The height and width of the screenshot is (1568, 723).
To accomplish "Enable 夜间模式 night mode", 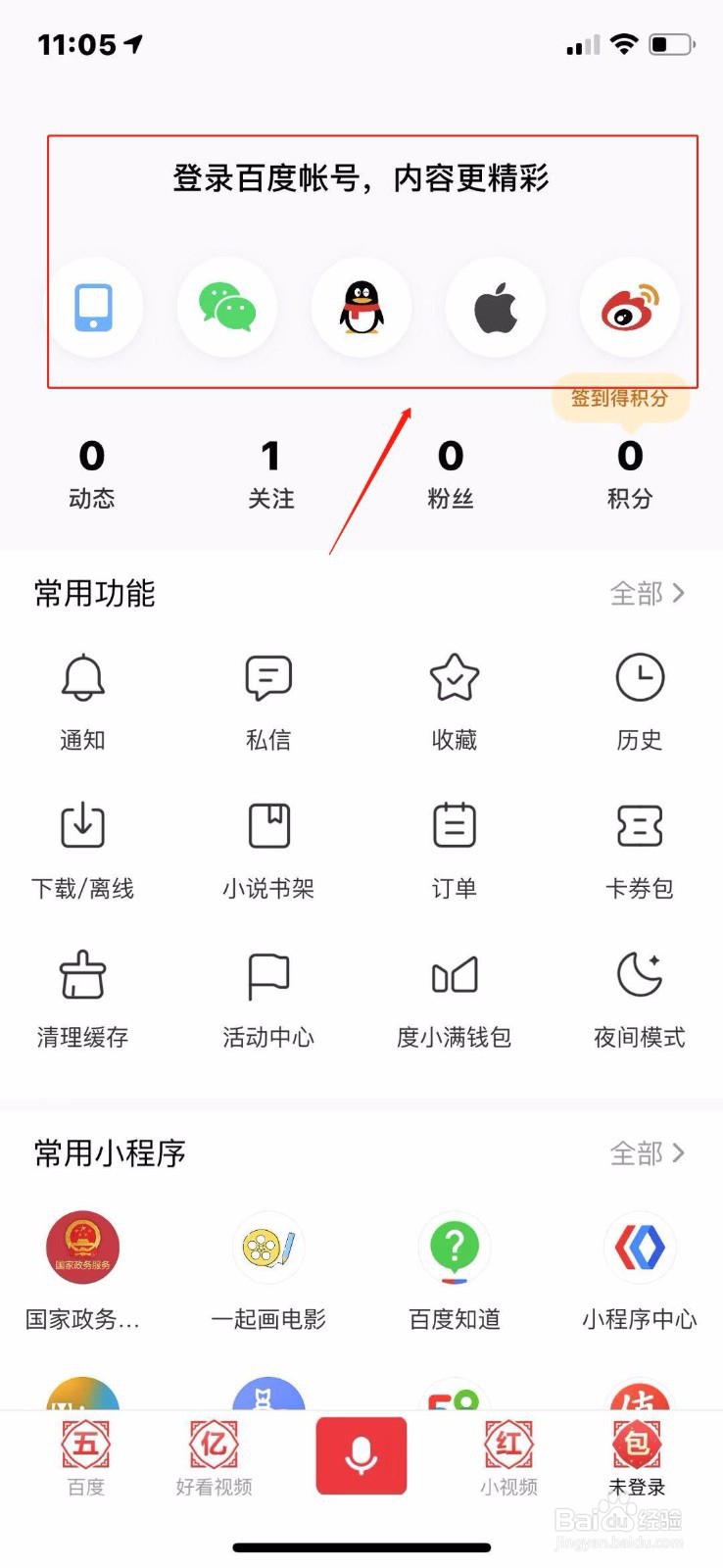I will [640, 1000].
